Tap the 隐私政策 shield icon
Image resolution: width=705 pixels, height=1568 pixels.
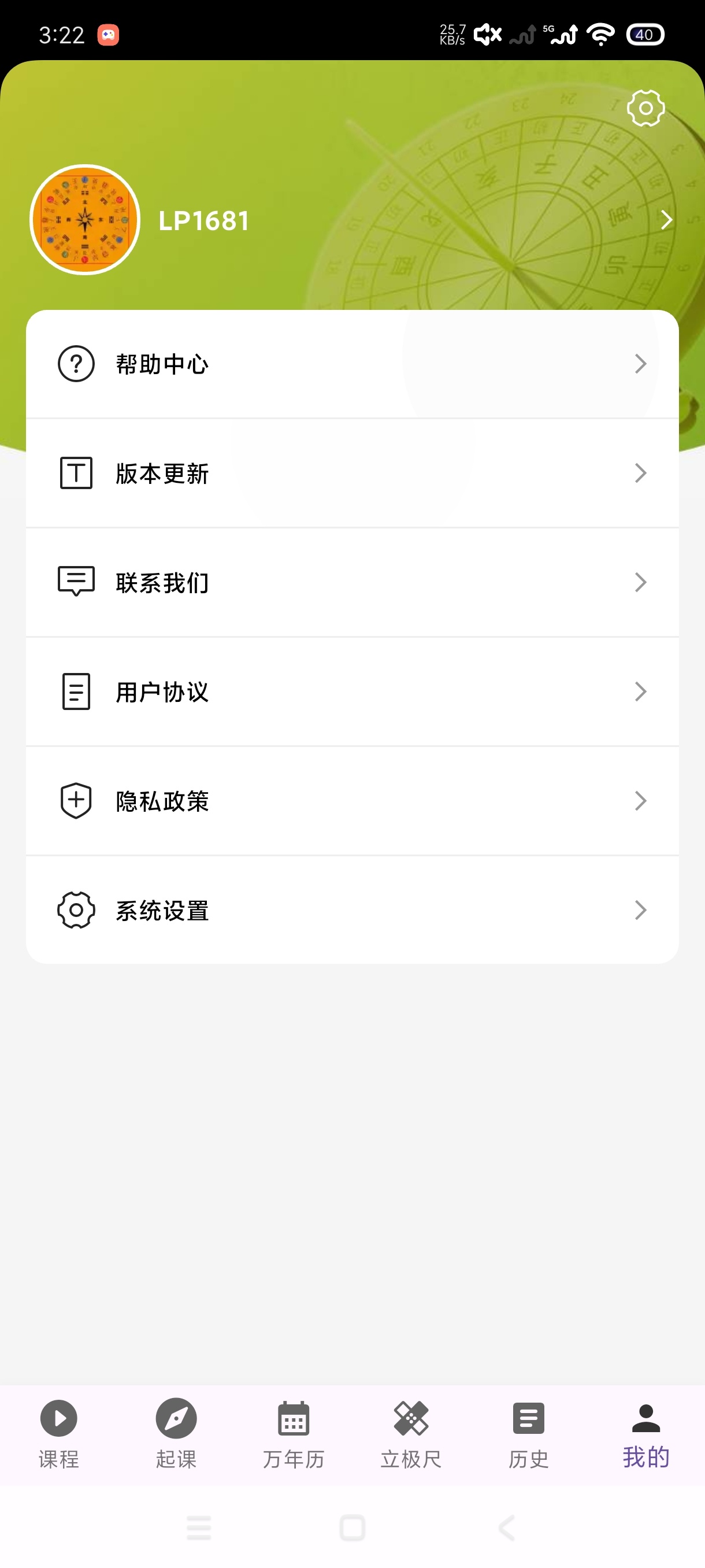(x=75, y=801)
